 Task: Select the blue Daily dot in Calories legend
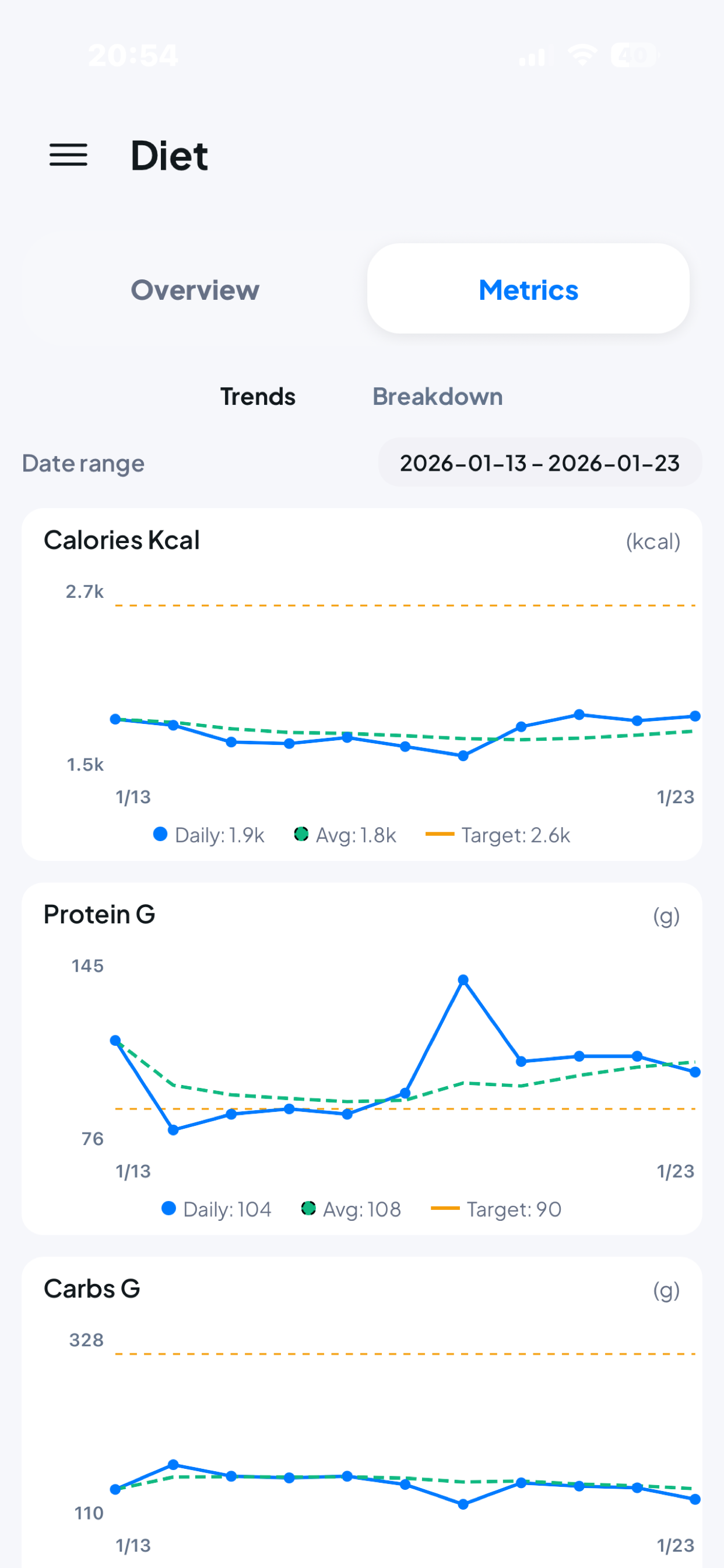161,835
